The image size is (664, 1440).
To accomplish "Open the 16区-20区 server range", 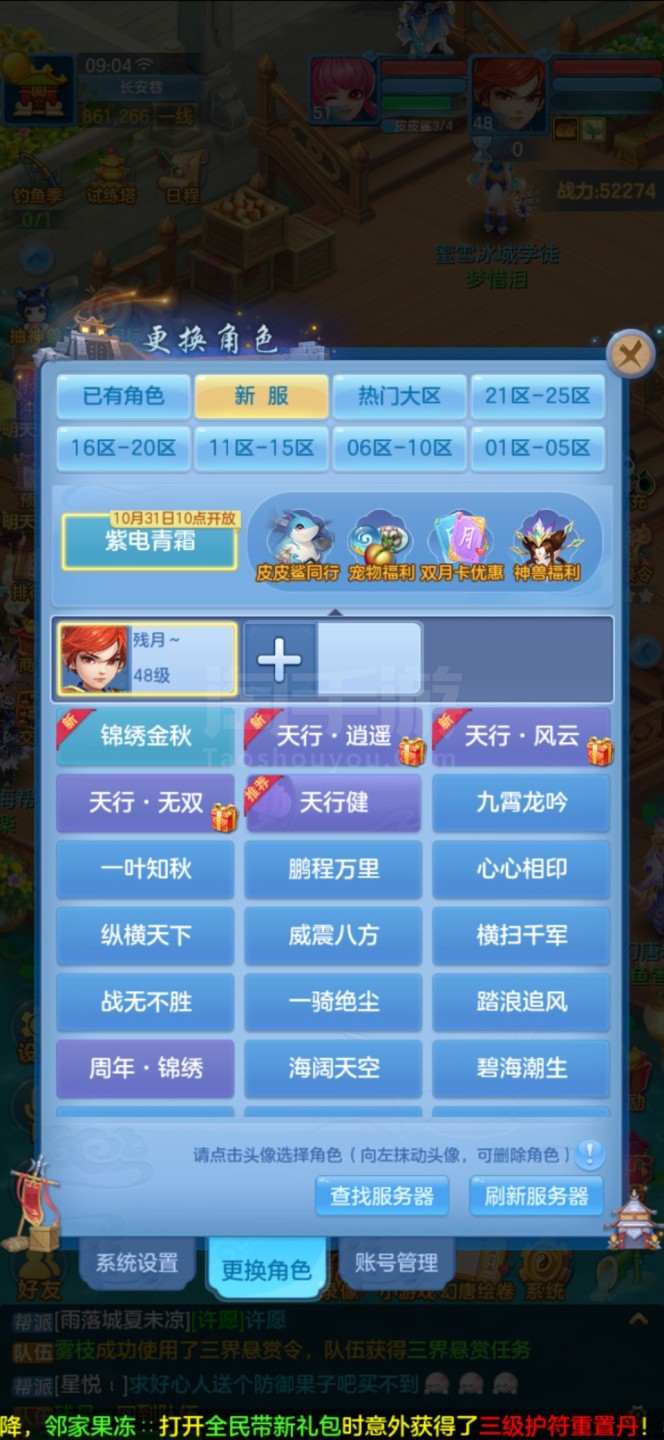I will pos(123,448).
